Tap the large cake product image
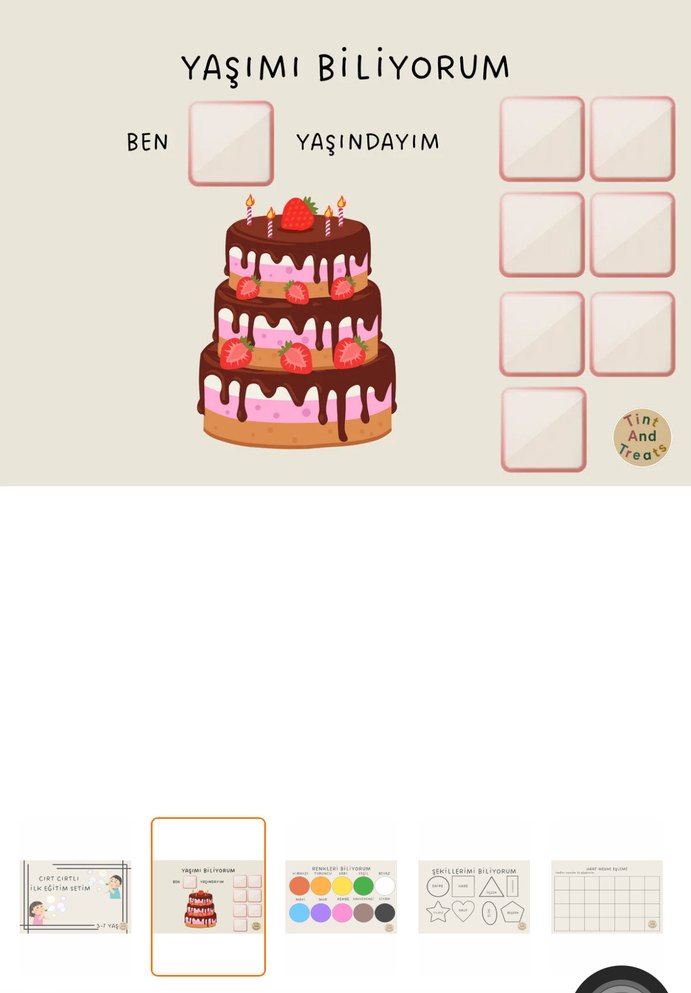Viewport: 691px width, 993px height. click(x=345, y=243)
